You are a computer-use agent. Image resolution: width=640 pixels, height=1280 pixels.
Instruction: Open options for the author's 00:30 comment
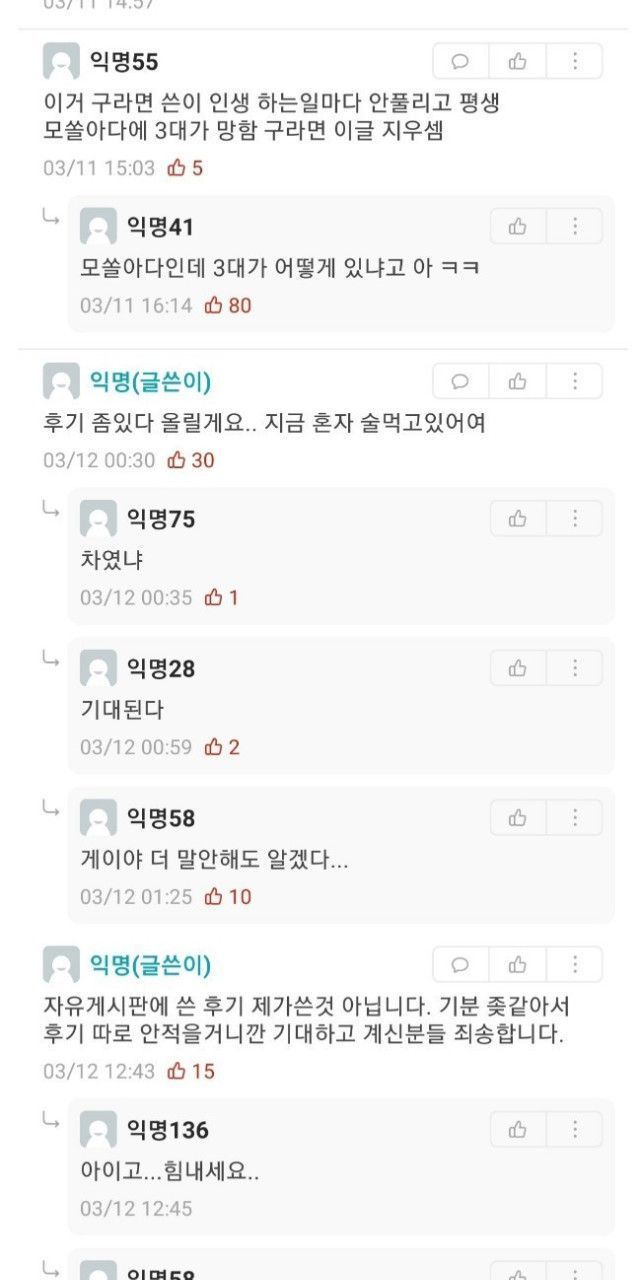(575, 381)
